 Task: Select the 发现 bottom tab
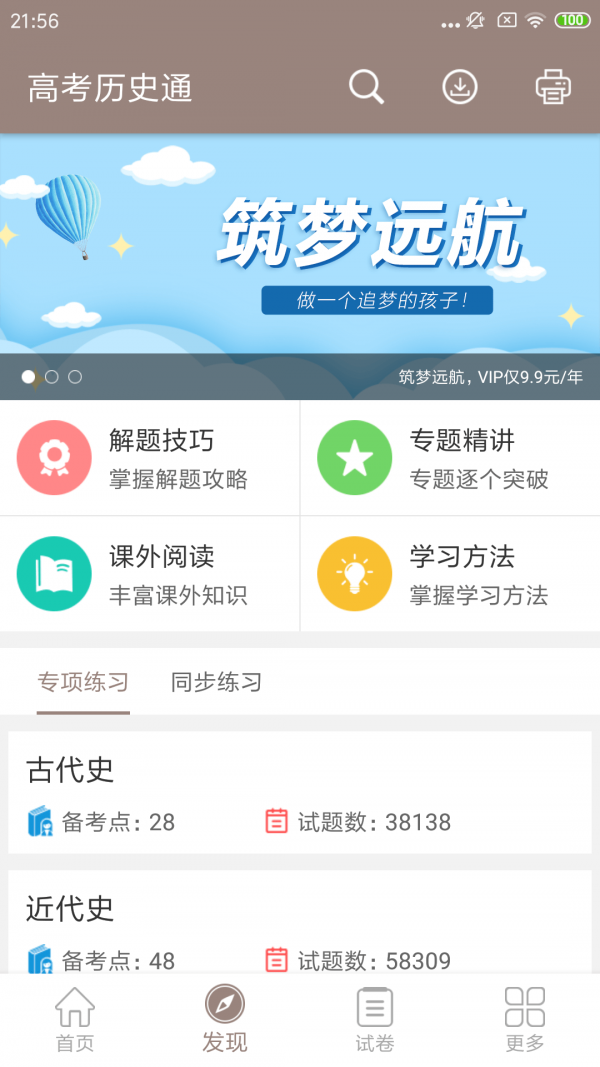(x=225, y=1019)
